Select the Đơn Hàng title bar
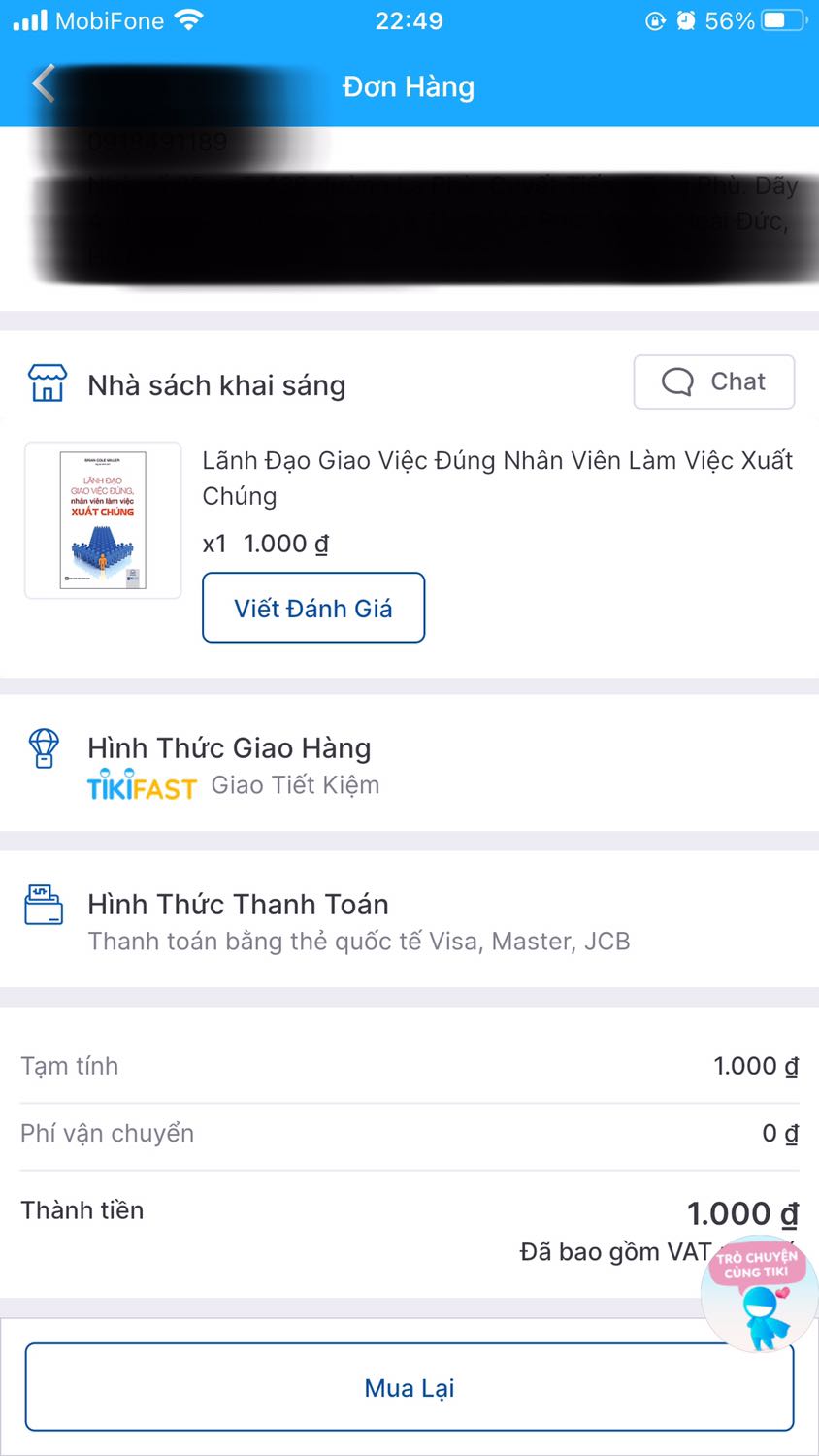 [409, 86]
